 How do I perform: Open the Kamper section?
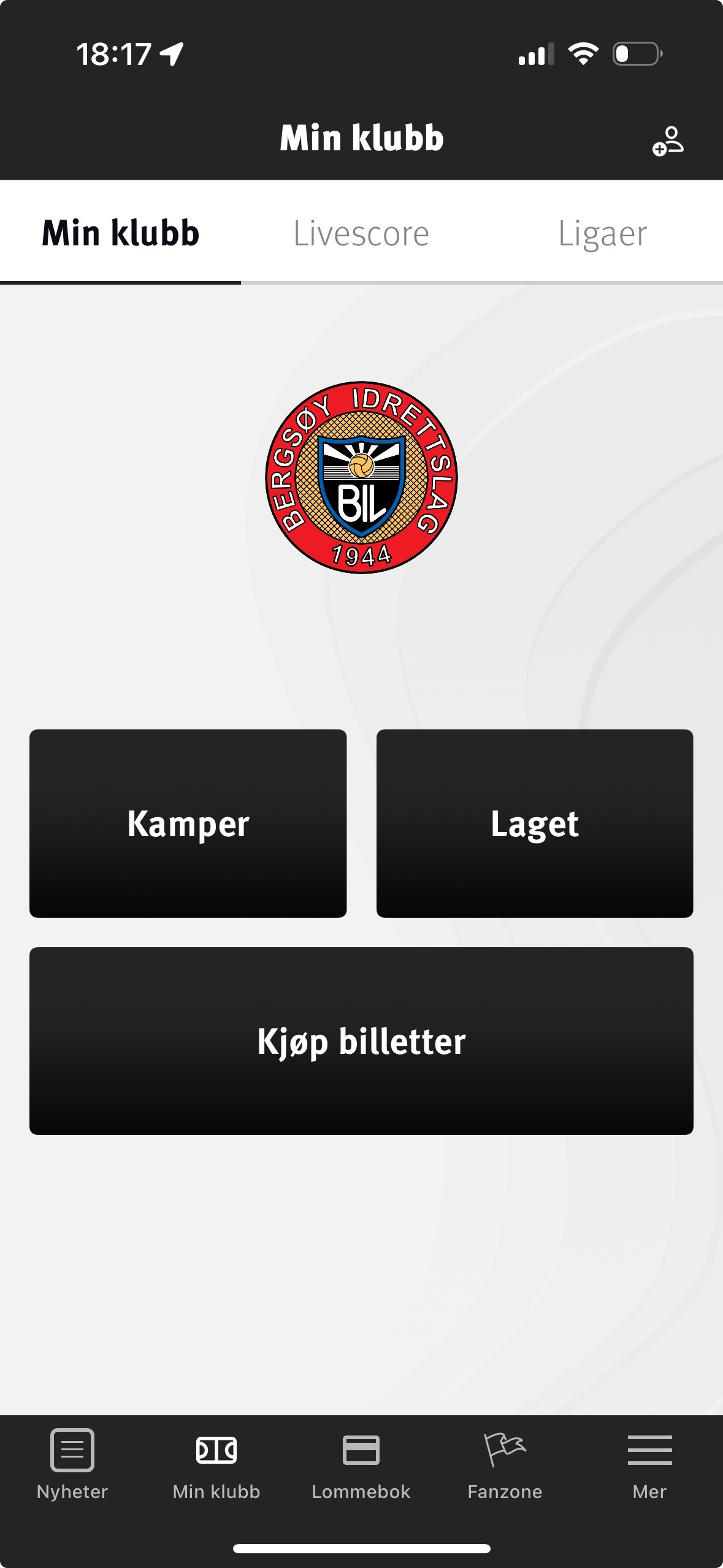click(x=188, y=823)
